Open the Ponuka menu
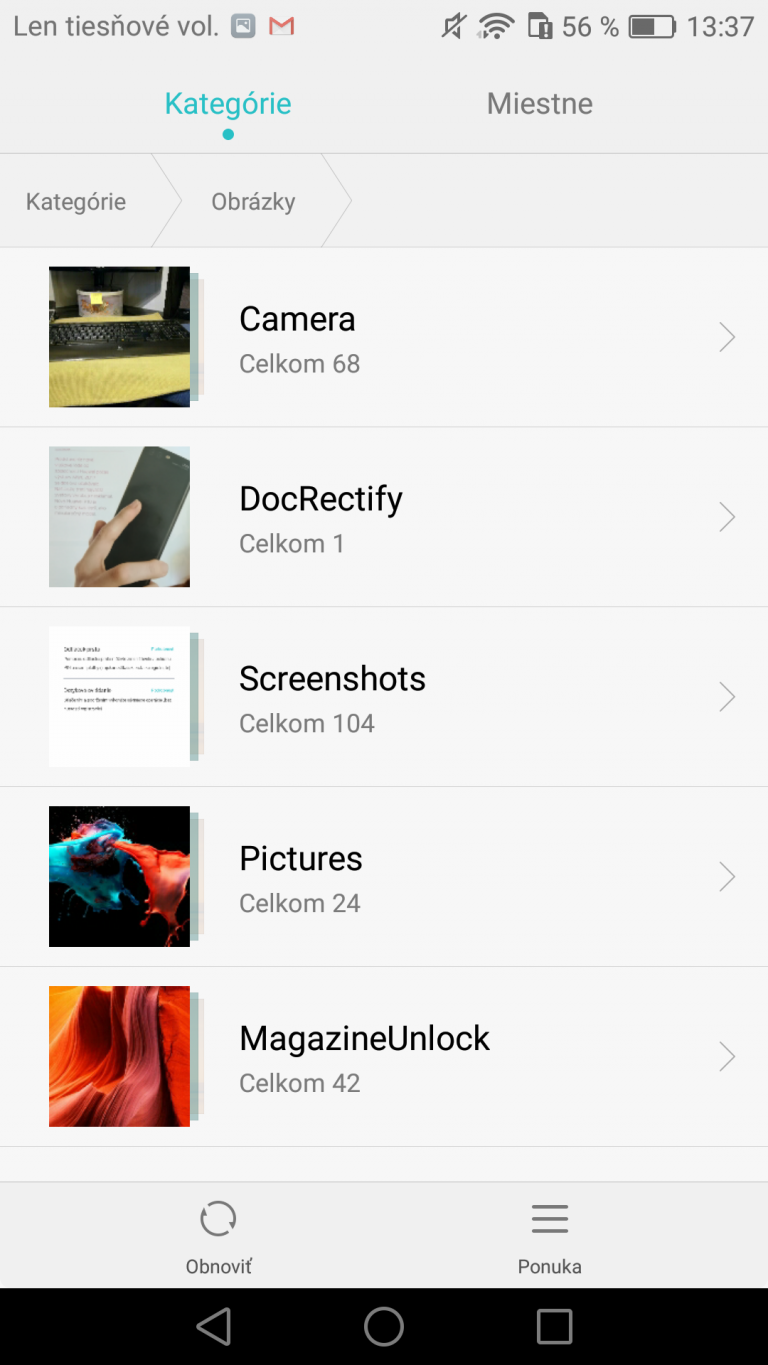768x1365 pixels. pos(549,1236)
